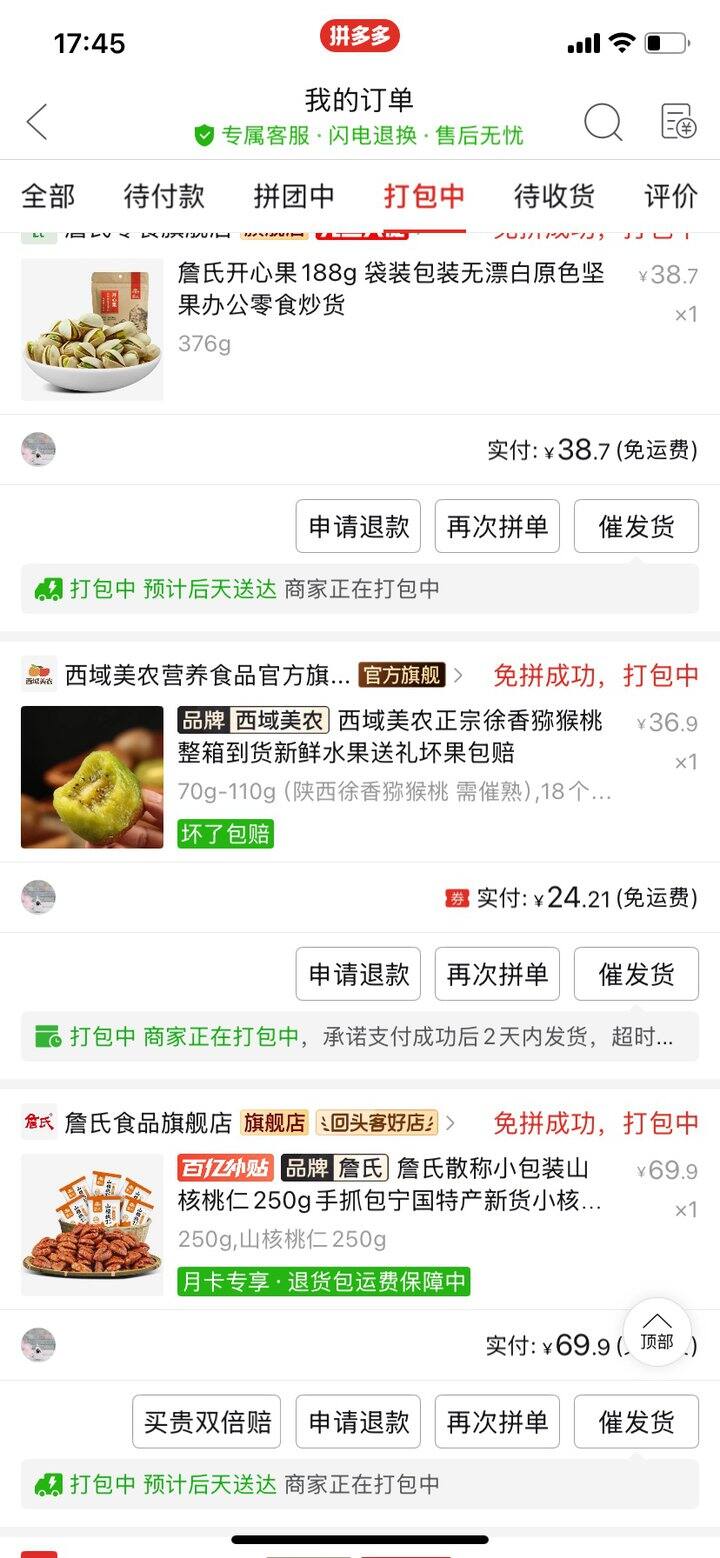Tap 催发货 for the 山核桃仁 order
The height and width of the screenshot is (1558, 720).
click(636, 1422)
